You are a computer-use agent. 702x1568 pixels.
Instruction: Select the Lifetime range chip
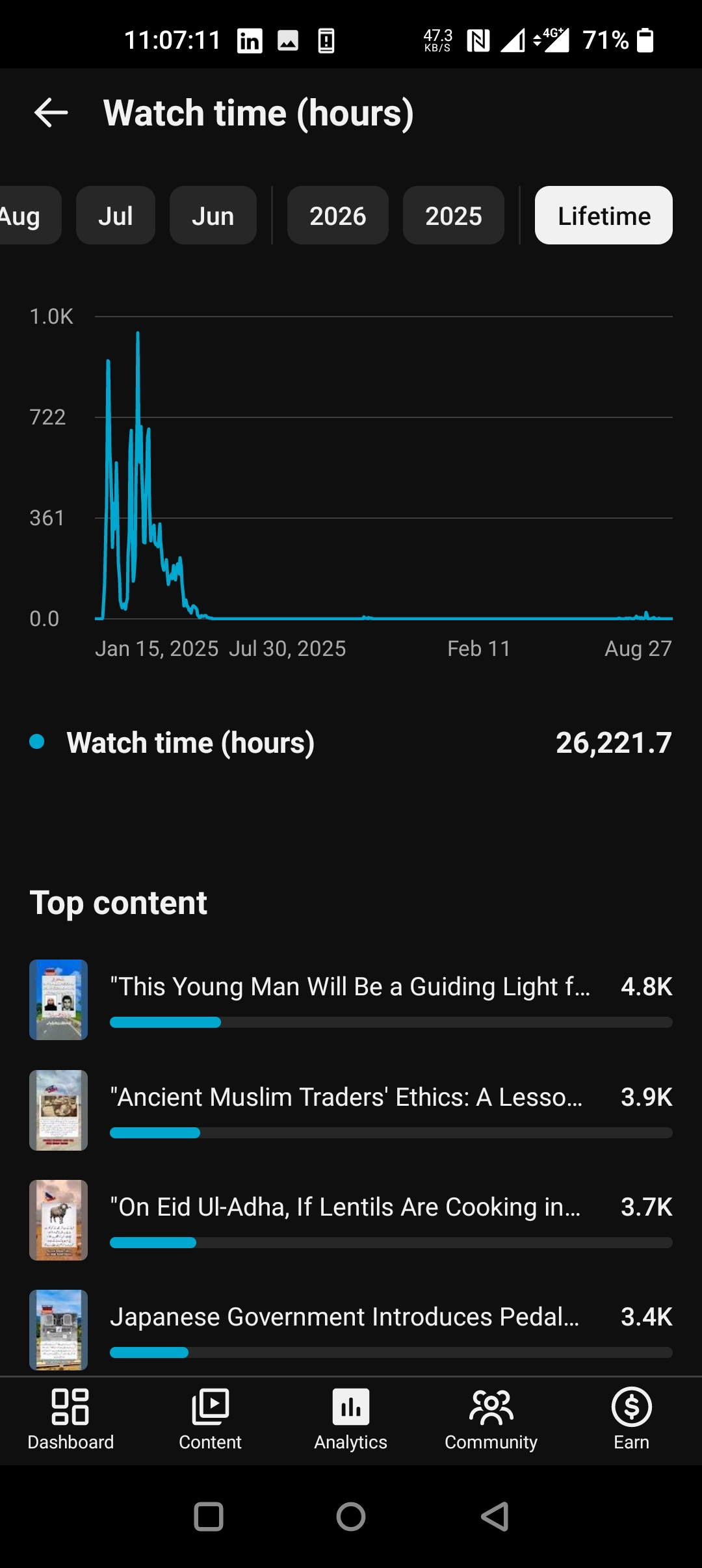point(604,215)
